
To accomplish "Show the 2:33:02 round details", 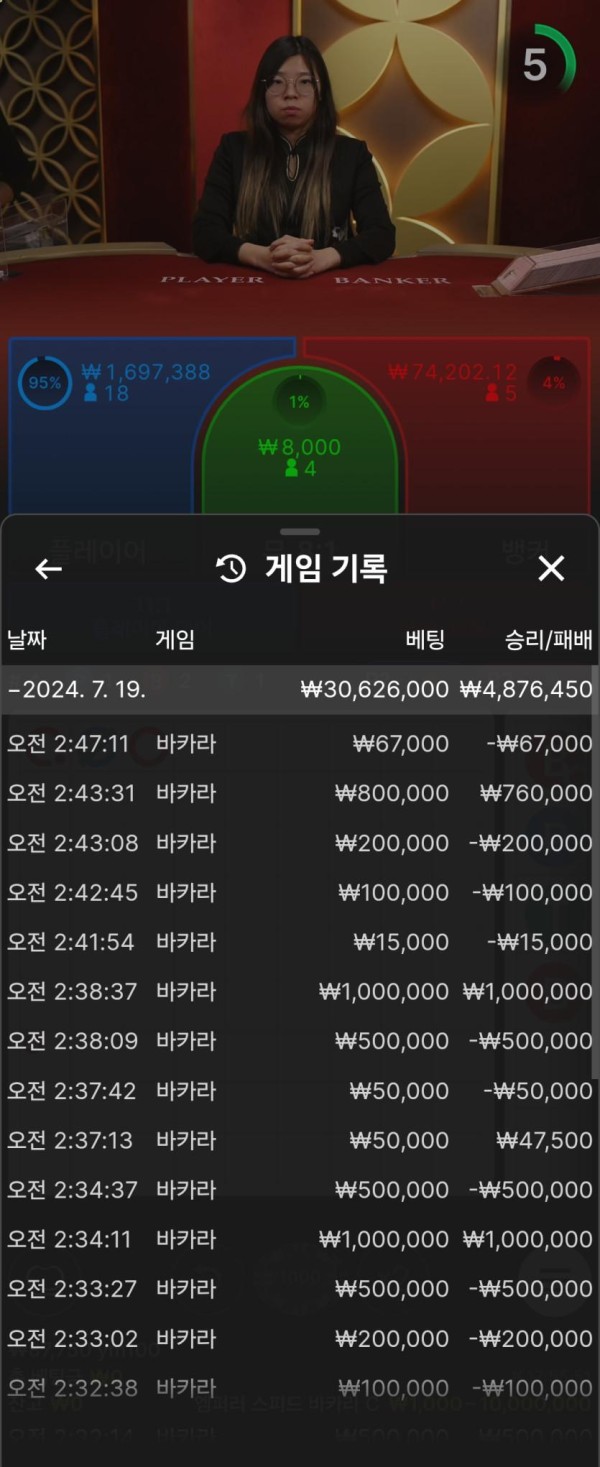I will (x=298, y=1338).
